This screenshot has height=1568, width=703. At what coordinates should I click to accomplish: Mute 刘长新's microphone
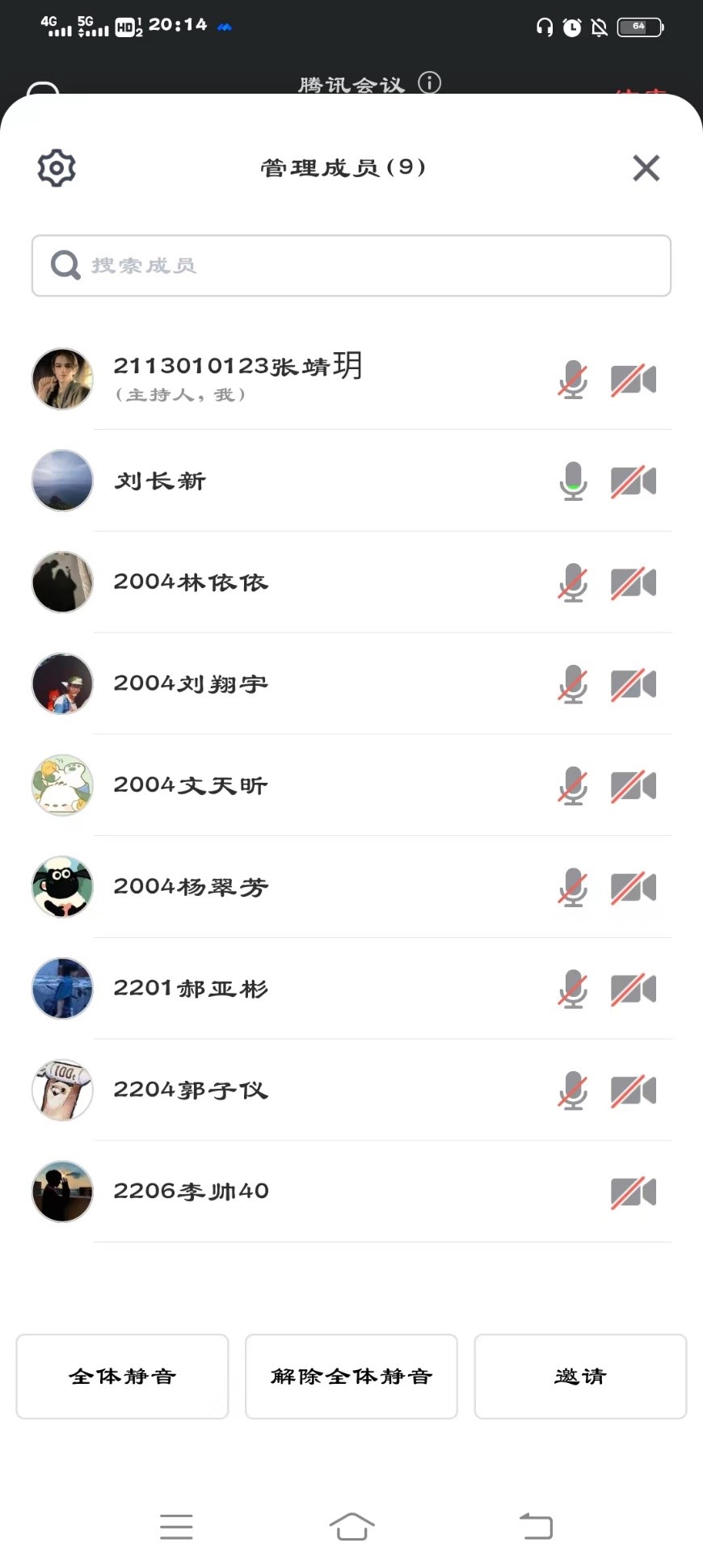(x=573, y=481)
